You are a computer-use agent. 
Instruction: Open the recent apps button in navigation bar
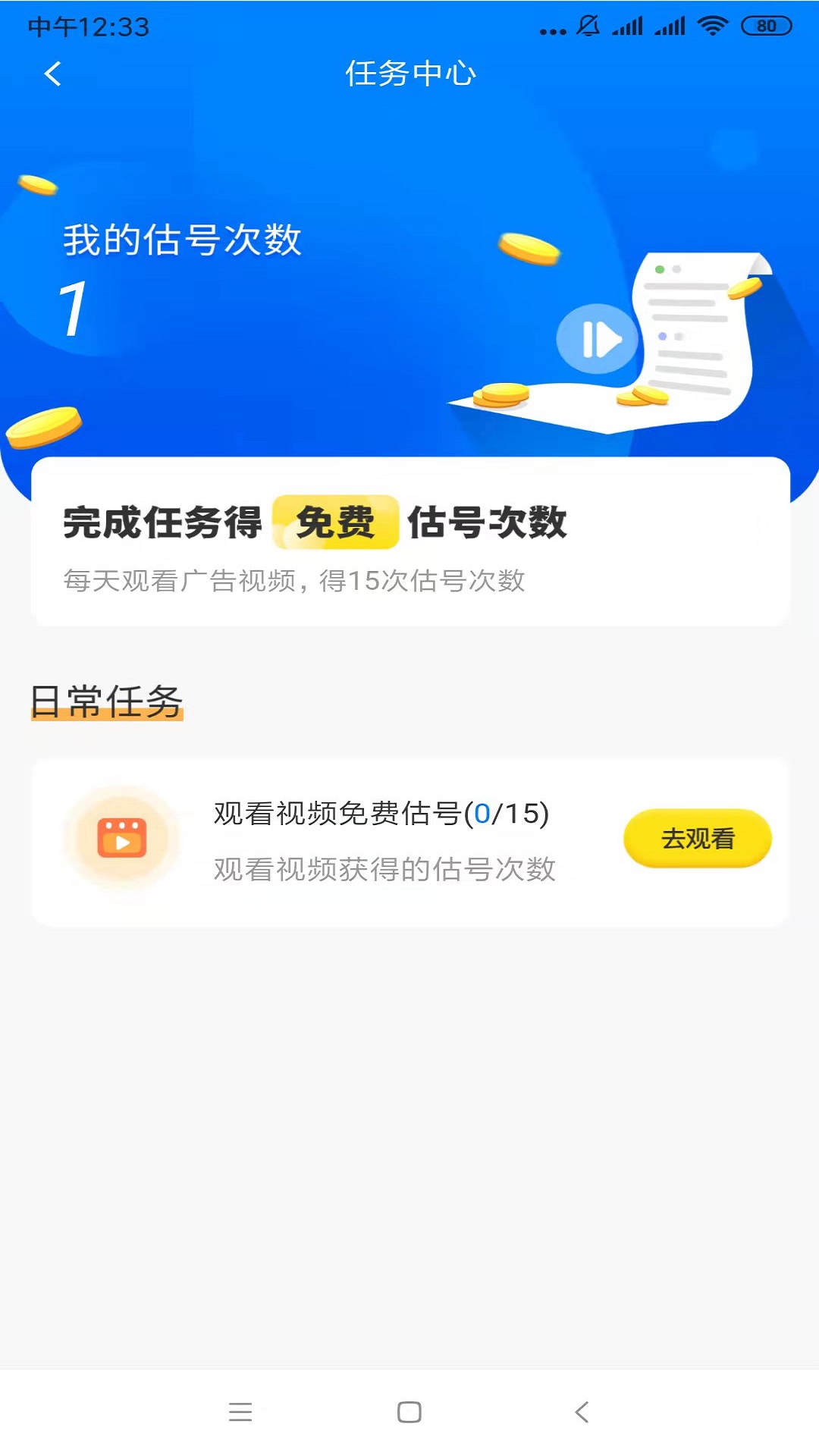(239, 1412)
